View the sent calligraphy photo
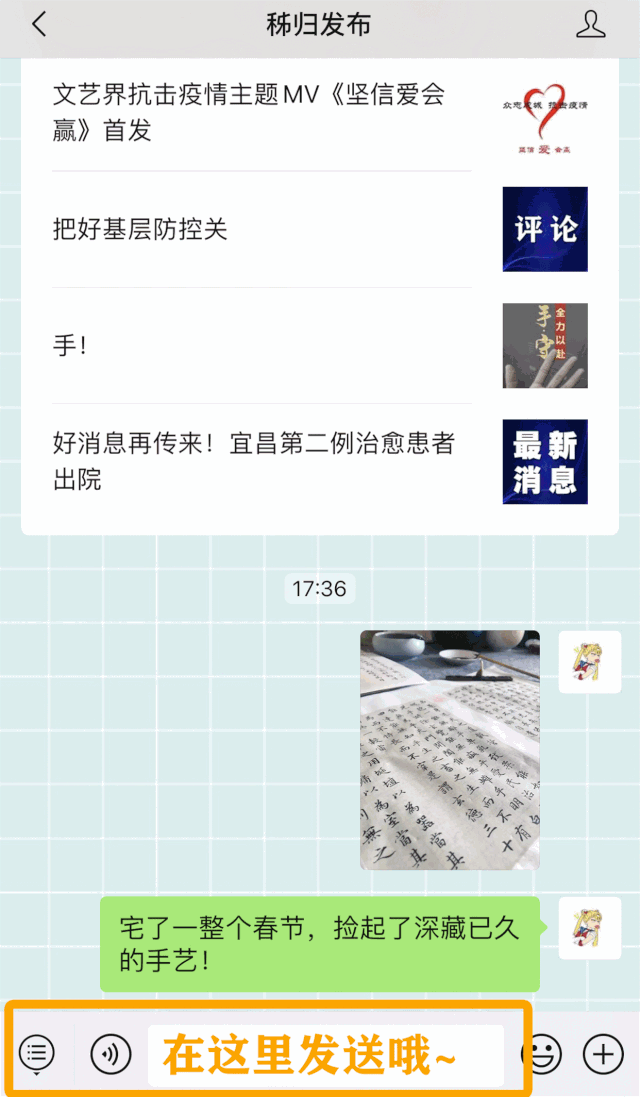The width and height of the screenshot is (640, 1097). [450, 750]
